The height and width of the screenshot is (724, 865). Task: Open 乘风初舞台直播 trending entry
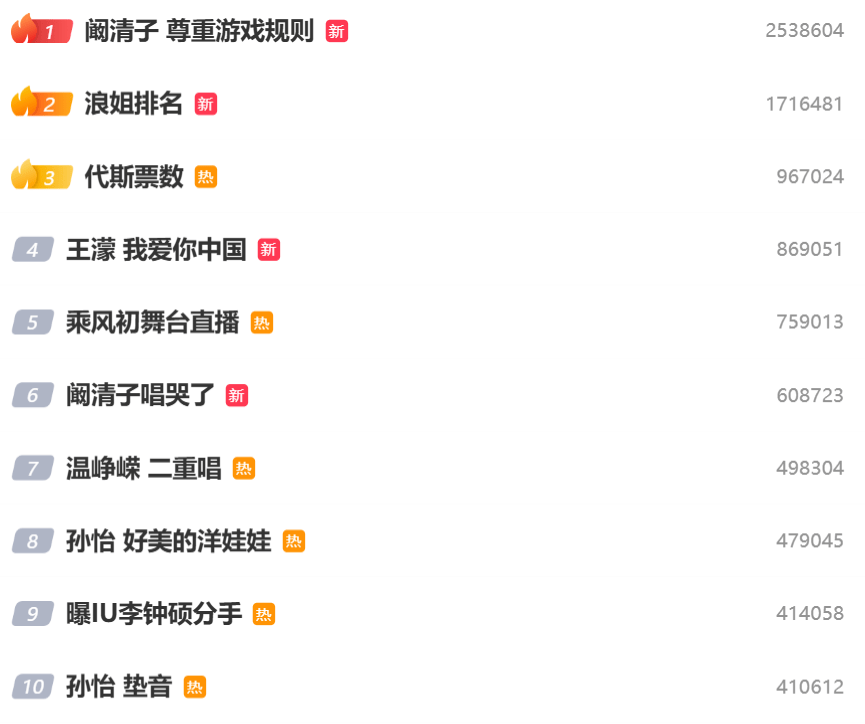click(153, 322)
